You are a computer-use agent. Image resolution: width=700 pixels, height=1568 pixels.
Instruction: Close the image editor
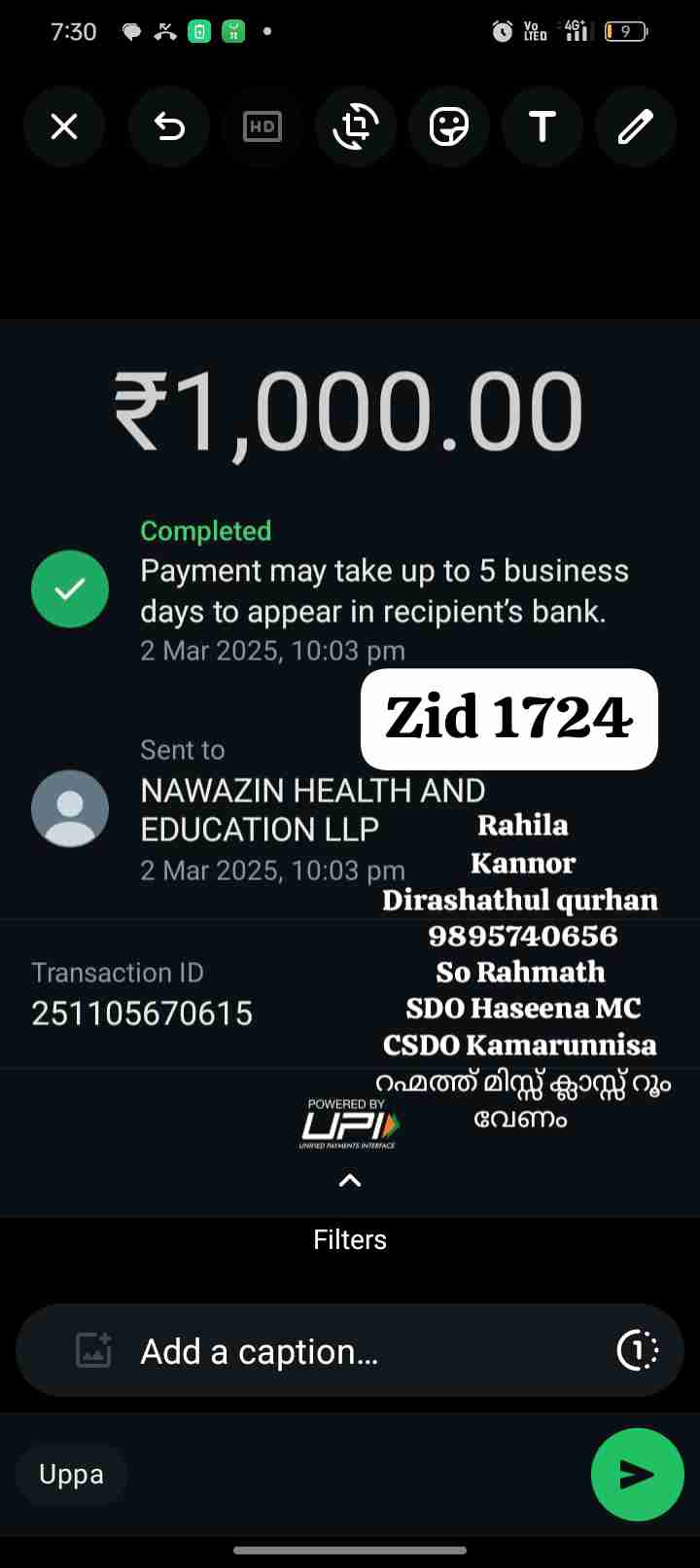click(64, 126)
